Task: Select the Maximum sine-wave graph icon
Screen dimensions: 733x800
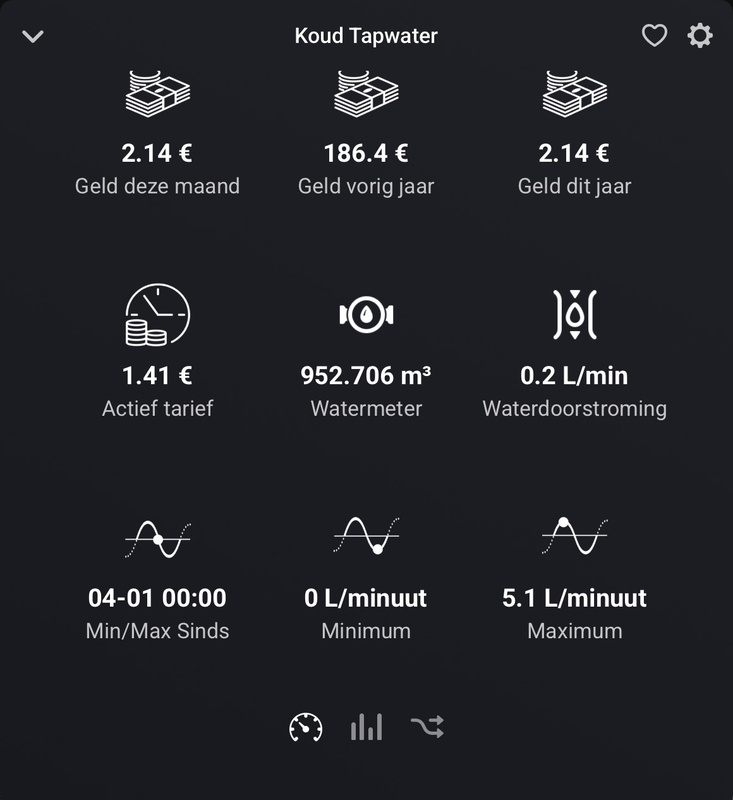Action: [x=573, y=536]
